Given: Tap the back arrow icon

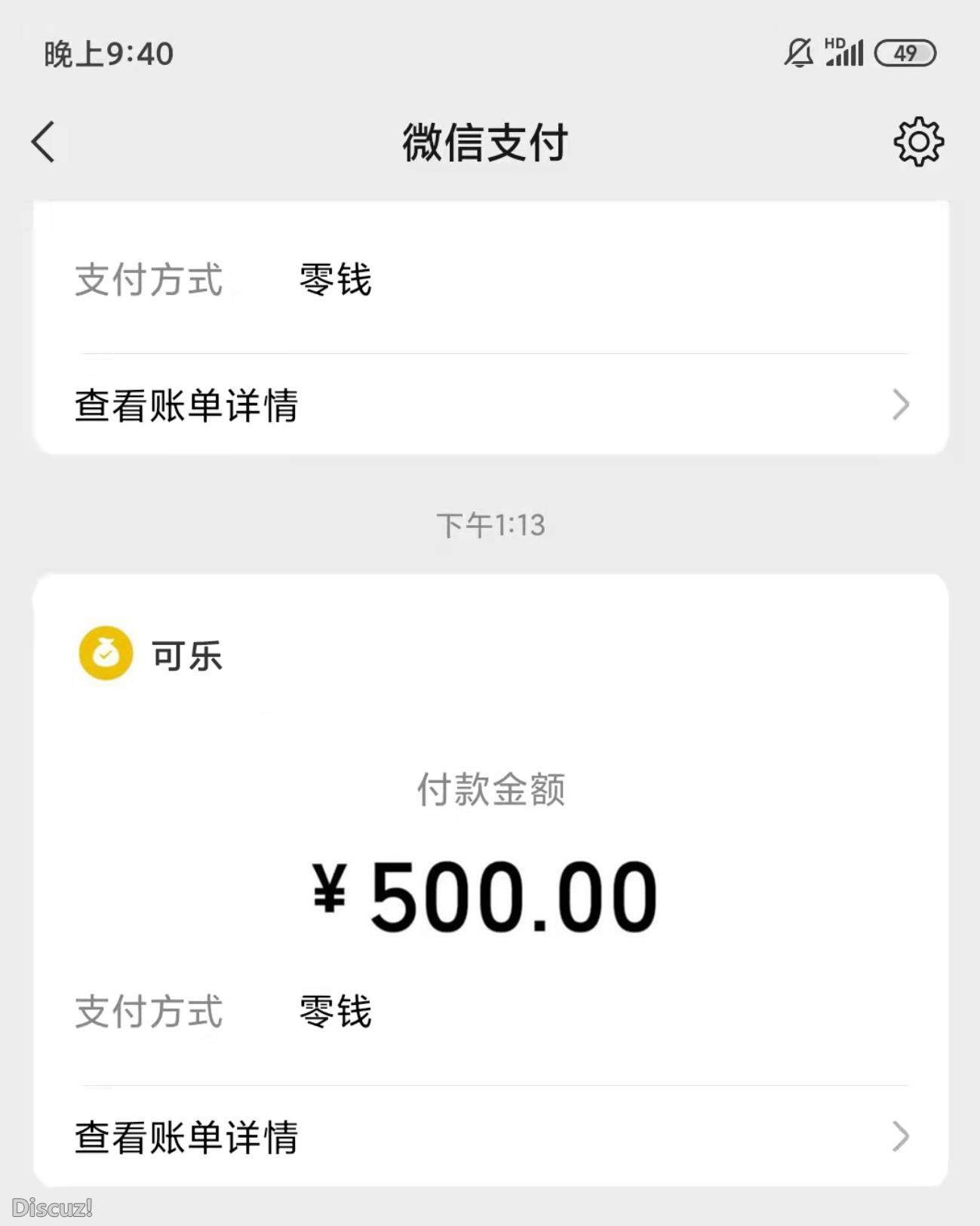Looking at the screenshot, I should (x=43, y=142).
